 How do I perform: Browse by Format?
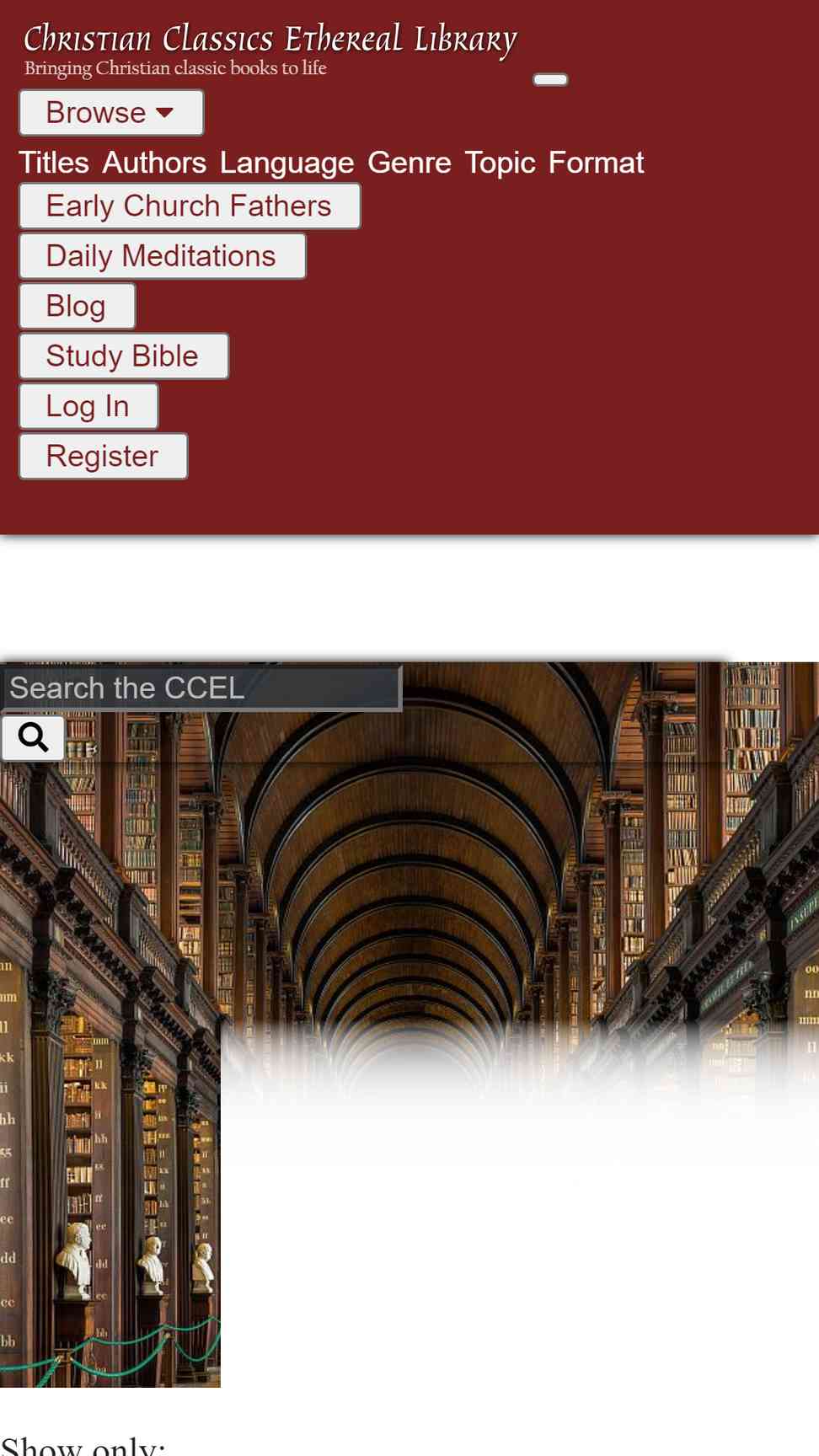pos(596,163)
